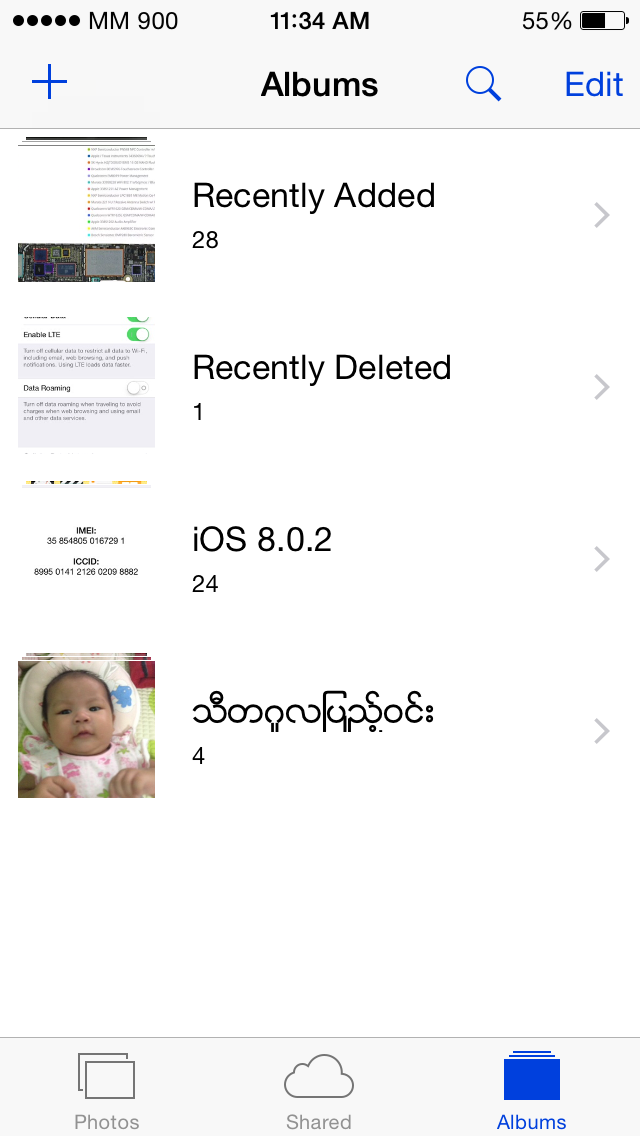This screenshot has height=1136, width=640.
Task: Tap Edit to manage albums
Action: (593, 84)
